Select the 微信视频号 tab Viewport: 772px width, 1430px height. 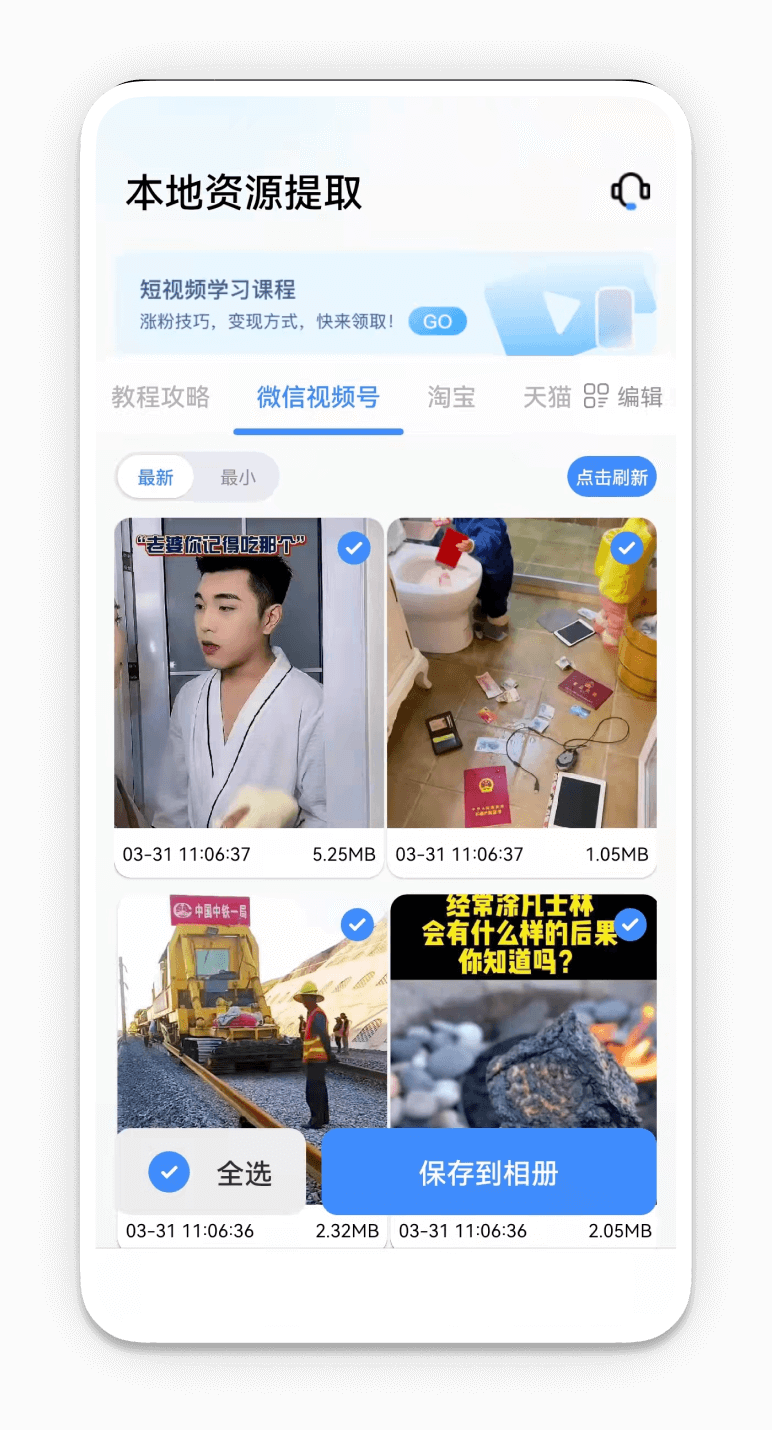pyautogui.click(x=318, y=397)
